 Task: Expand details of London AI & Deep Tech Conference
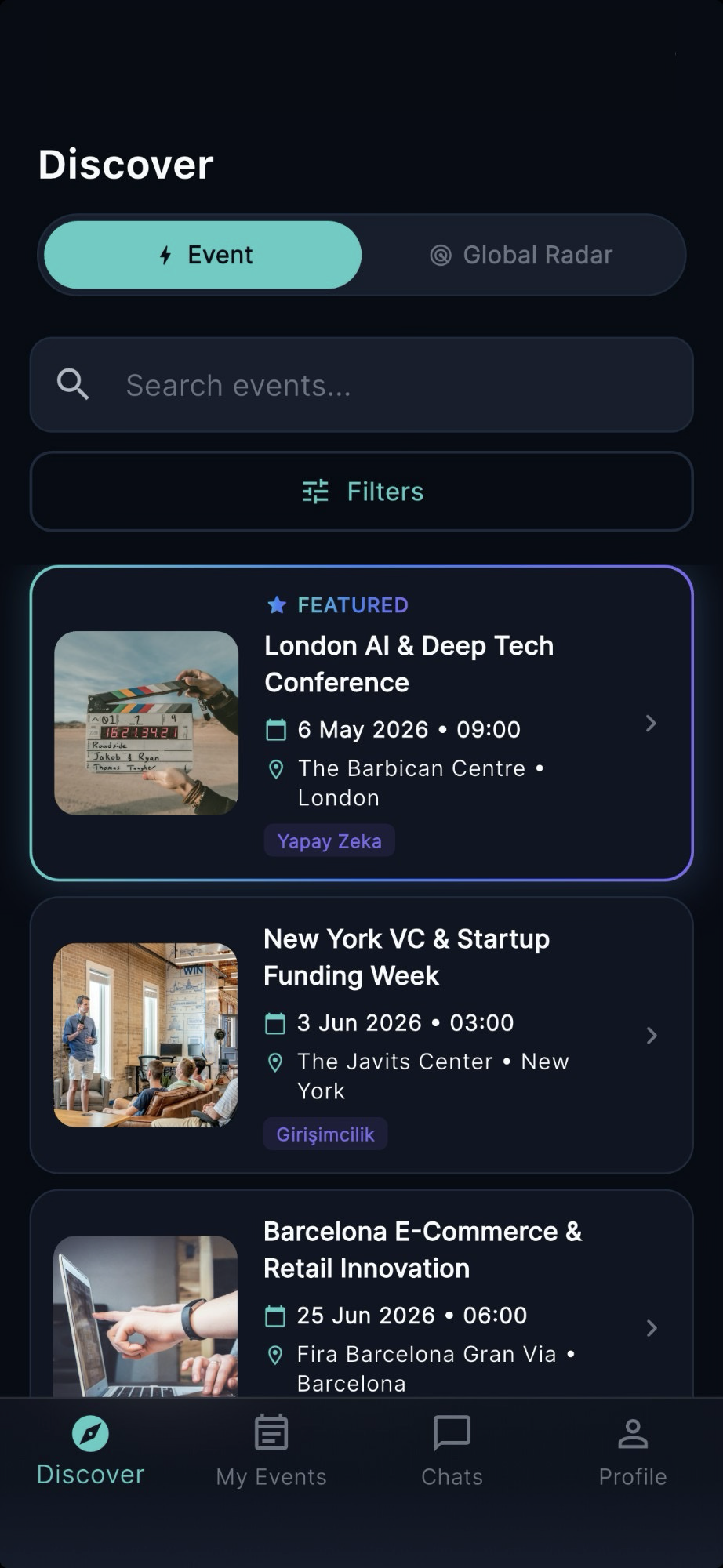(650, 724)
